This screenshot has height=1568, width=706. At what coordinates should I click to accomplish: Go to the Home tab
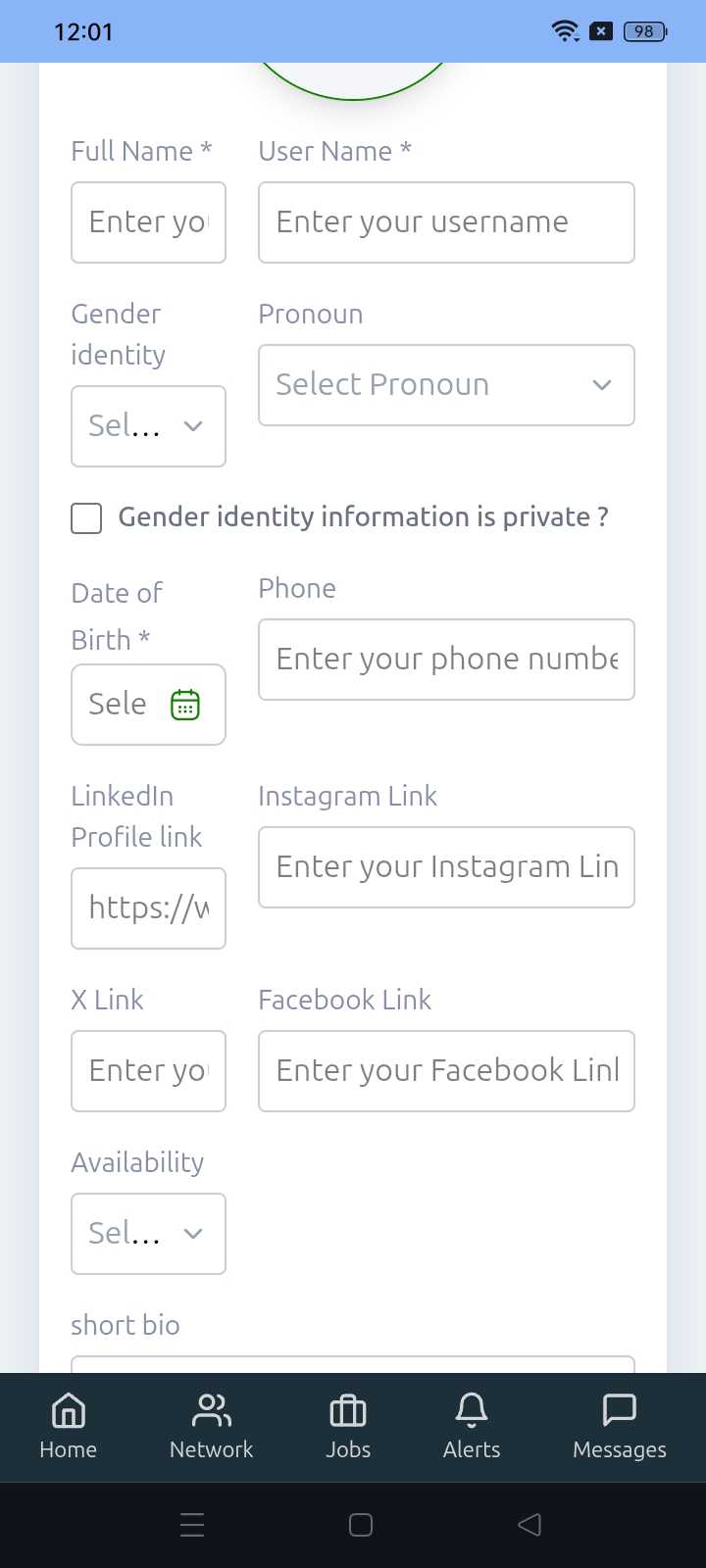click(x=69, y=1427)
